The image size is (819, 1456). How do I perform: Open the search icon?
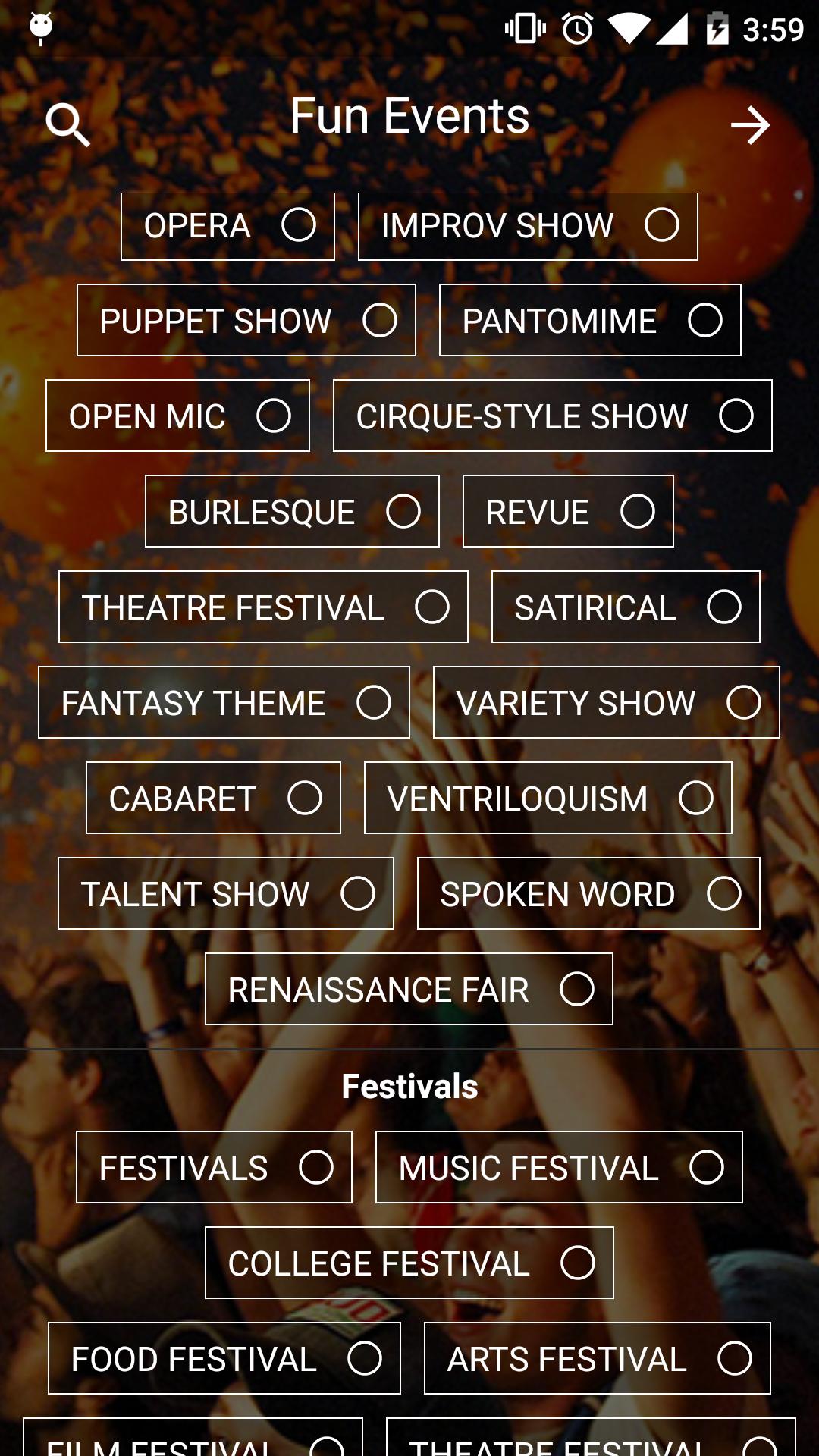click(x=67, y=124)
